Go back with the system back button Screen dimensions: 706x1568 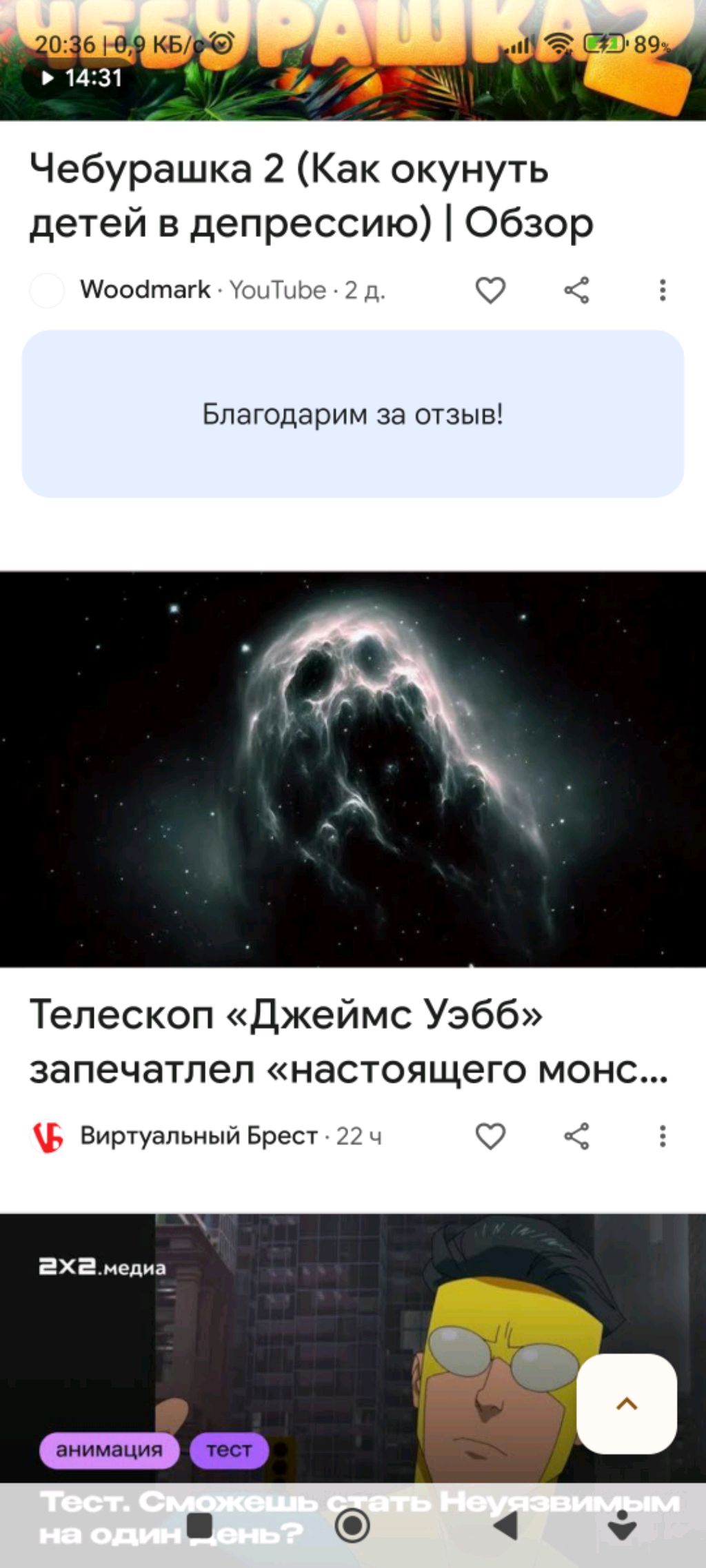coord(507,1525)
